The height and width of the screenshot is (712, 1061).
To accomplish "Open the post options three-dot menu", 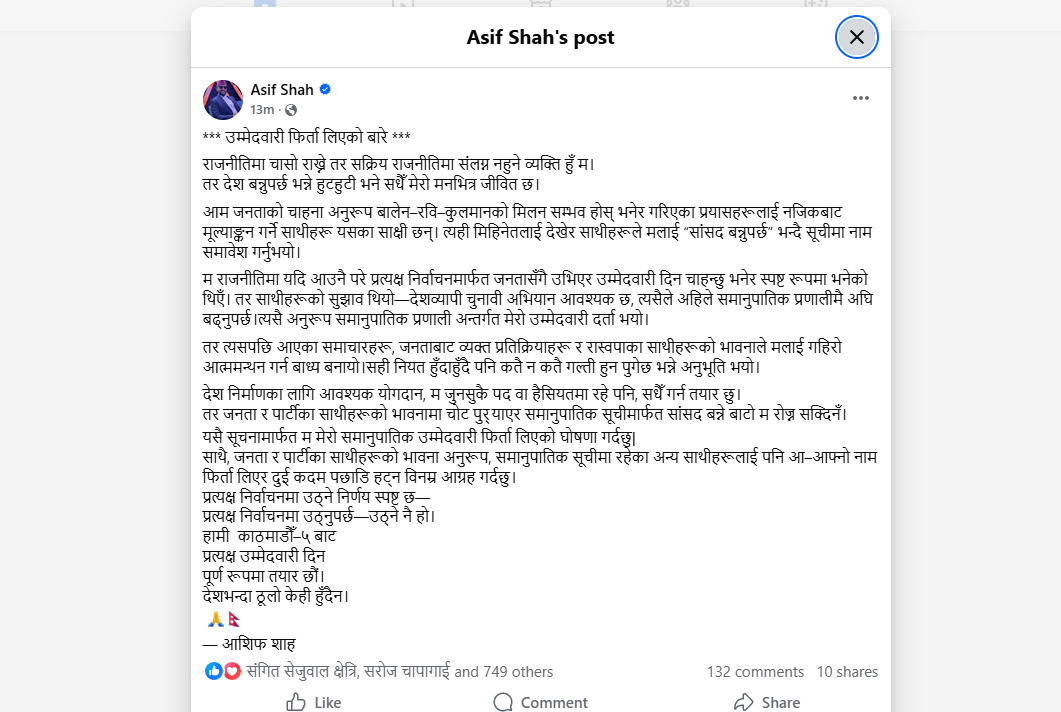I will click(860, 98).
